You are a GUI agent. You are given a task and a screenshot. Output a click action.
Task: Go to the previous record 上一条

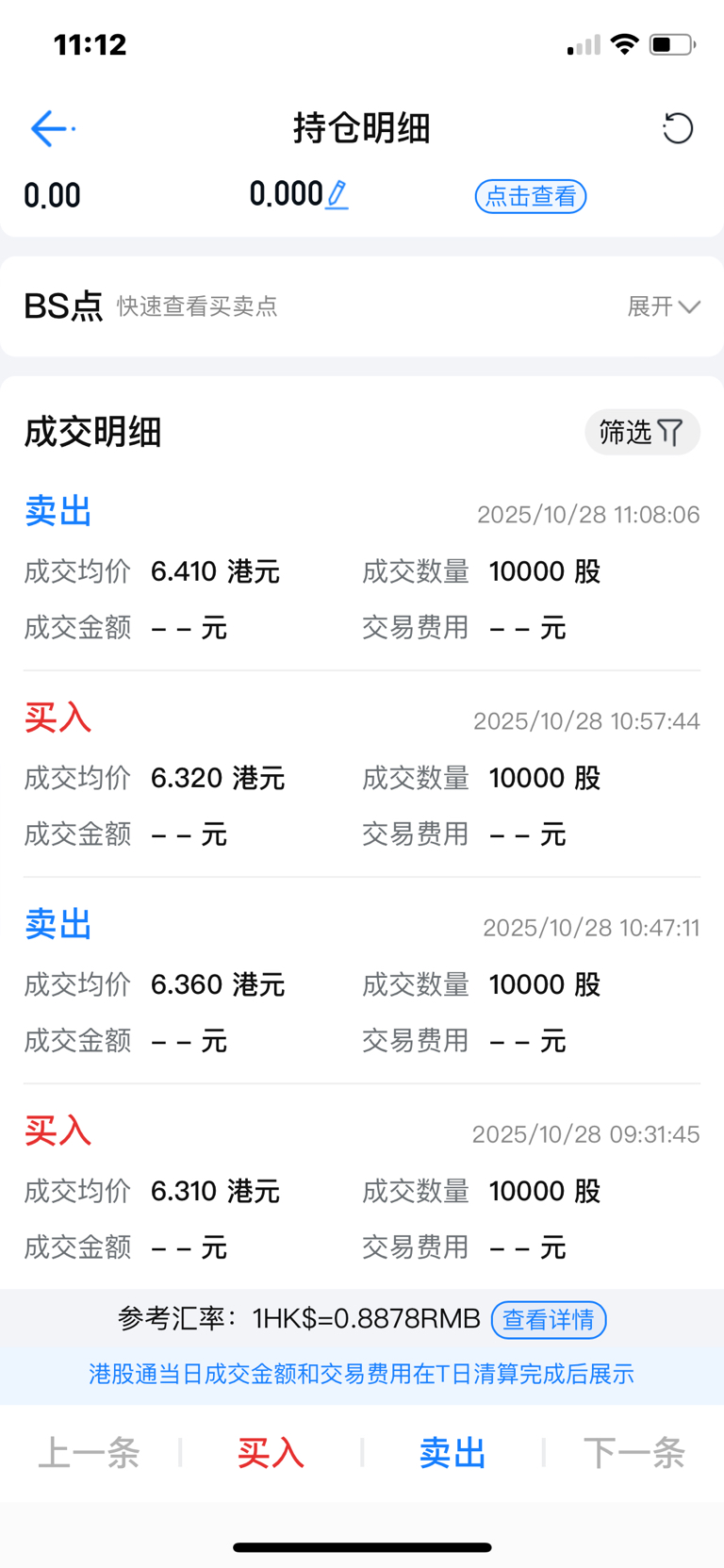point(89,1453)
